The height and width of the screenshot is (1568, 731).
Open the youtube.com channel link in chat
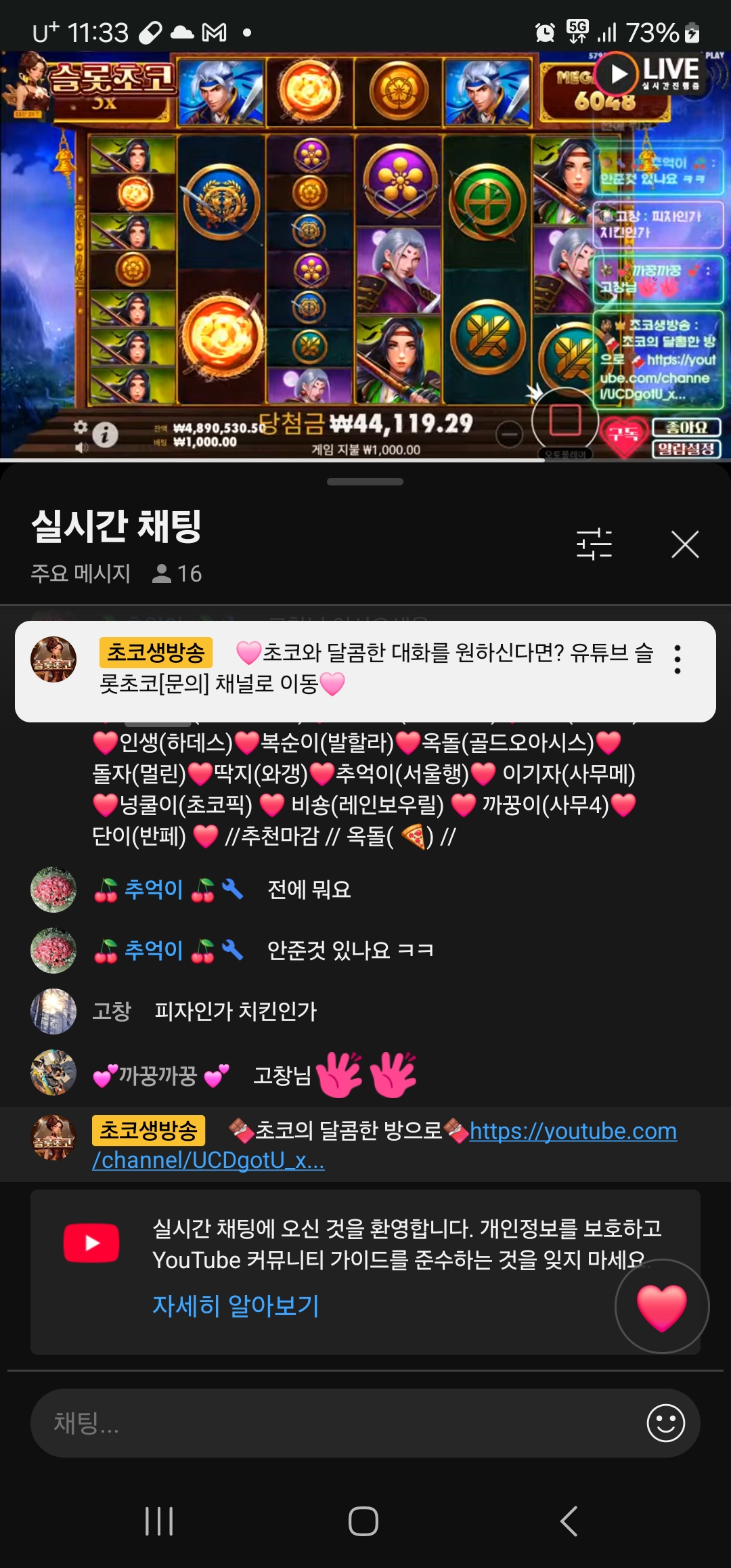(573, 1131)
